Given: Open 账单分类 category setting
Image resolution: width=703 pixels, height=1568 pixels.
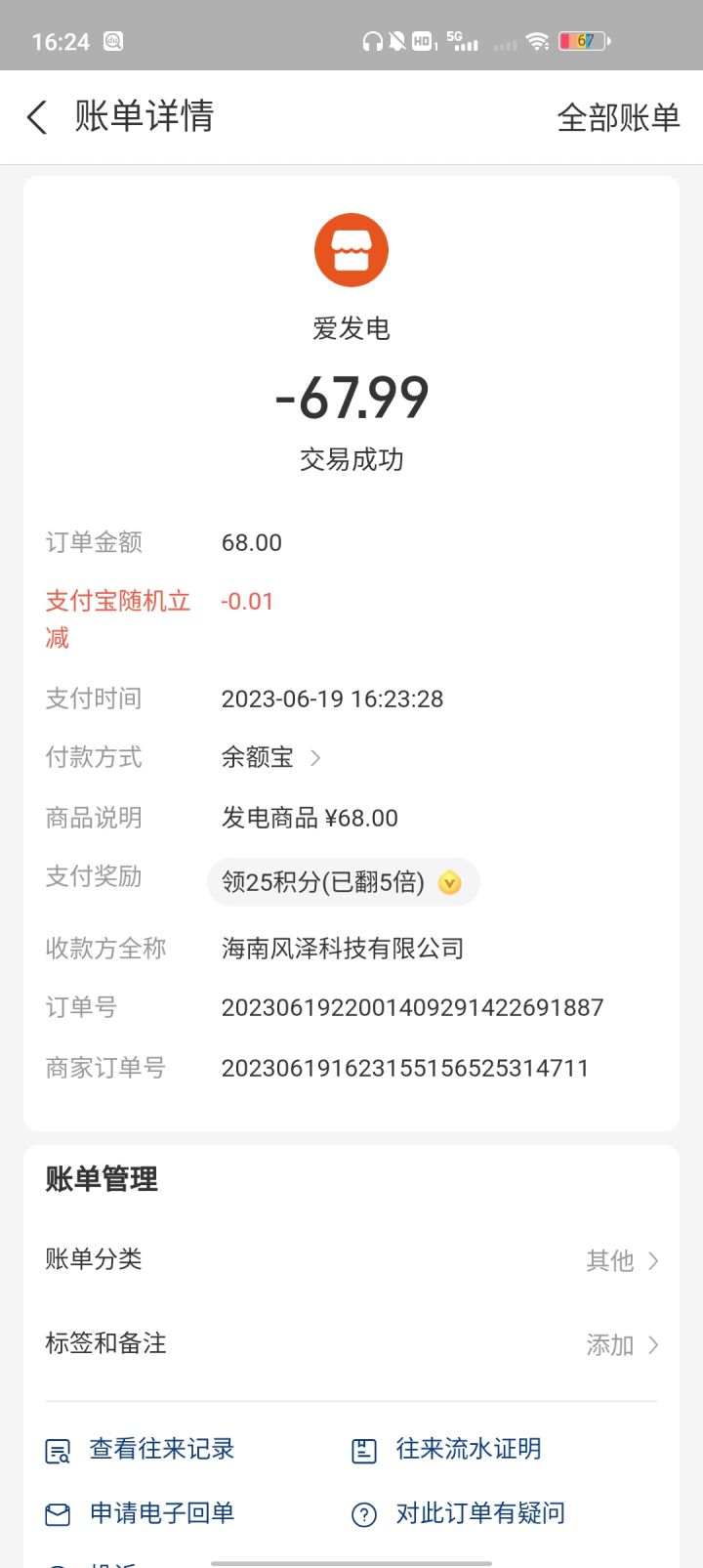Looking at the screenshot, I should 351,1260.
